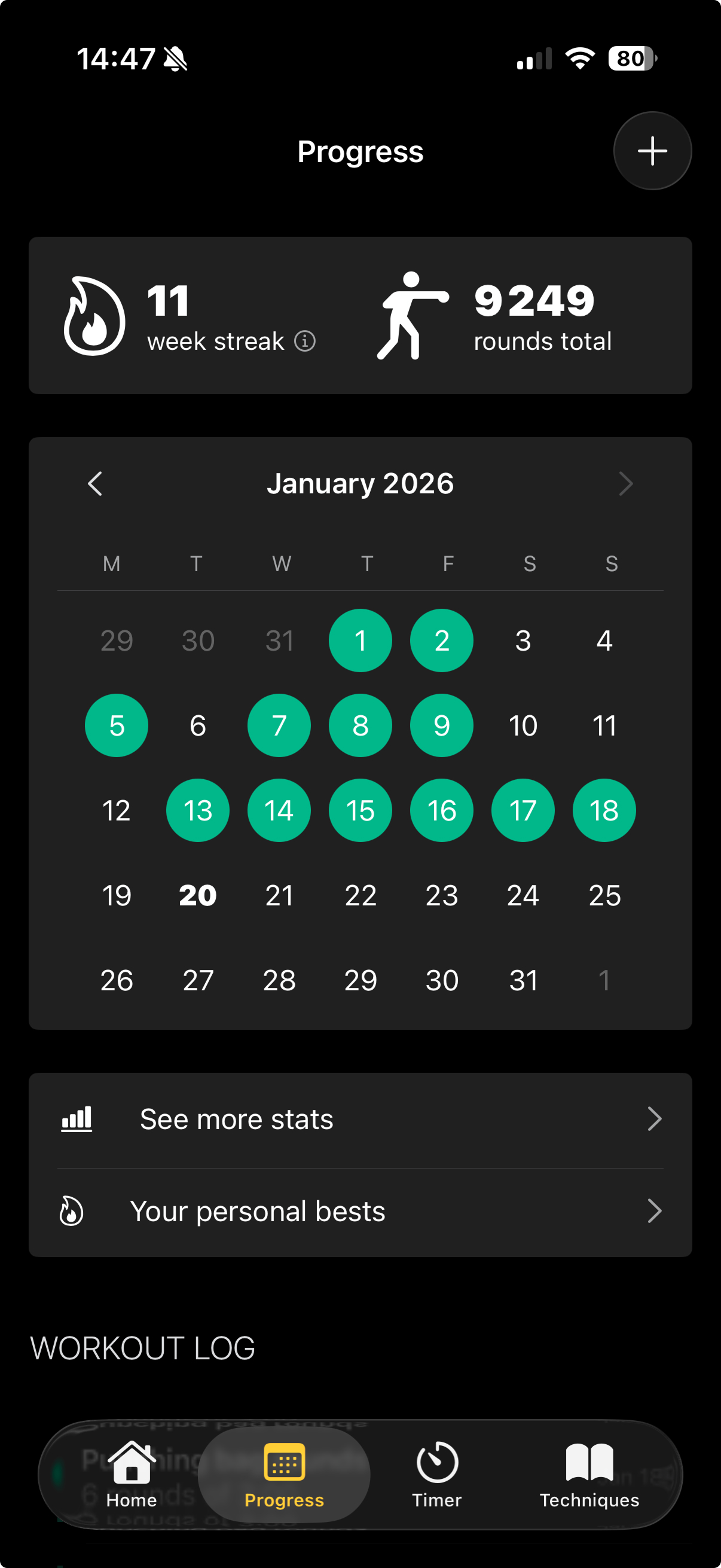This screenshot has height=1568, width=721.
Task: Advance to February using right chevron
Action: coord(625,483)
